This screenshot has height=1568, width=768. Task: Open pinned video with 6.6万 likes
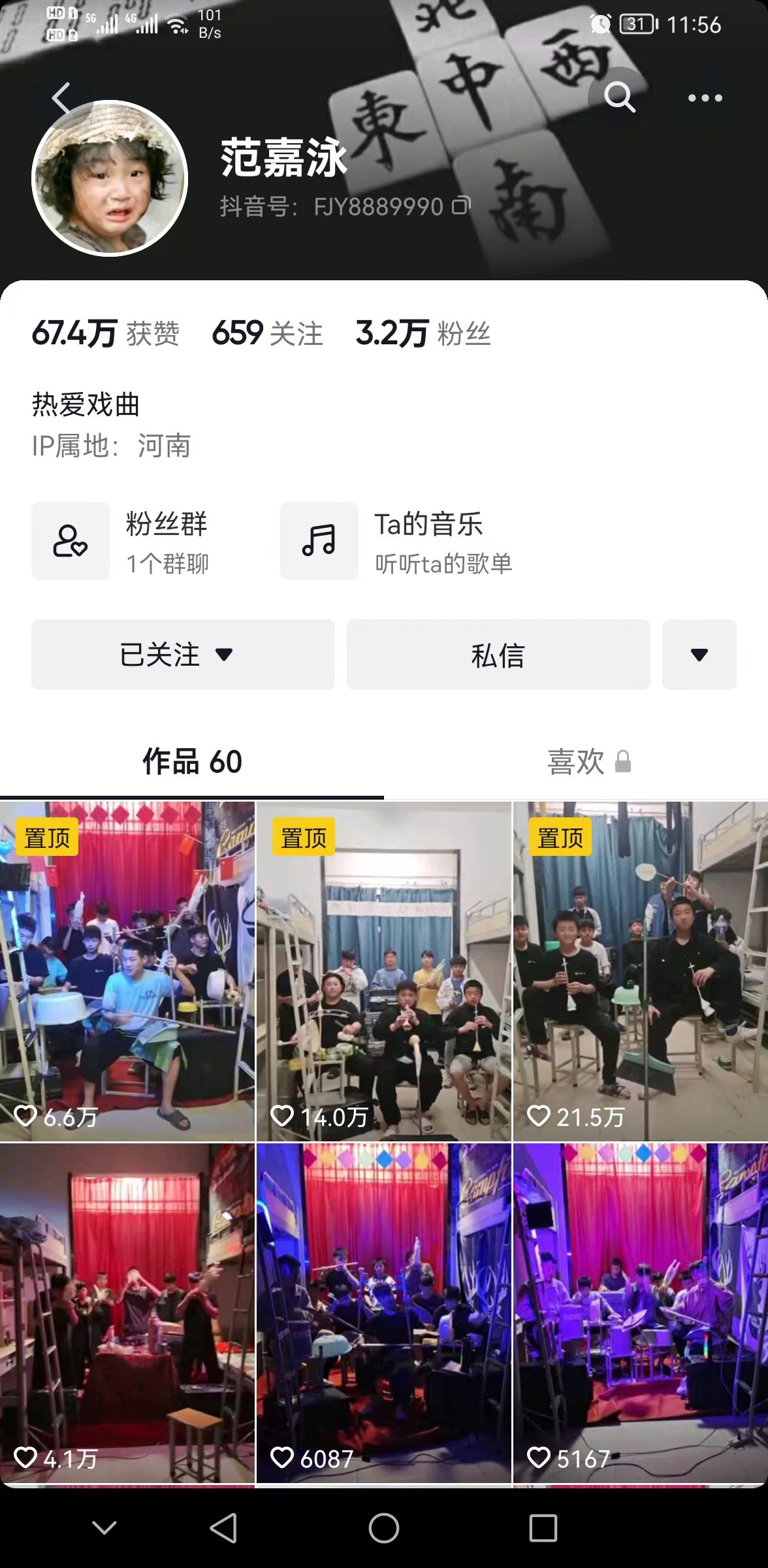(x=127, y=971)
